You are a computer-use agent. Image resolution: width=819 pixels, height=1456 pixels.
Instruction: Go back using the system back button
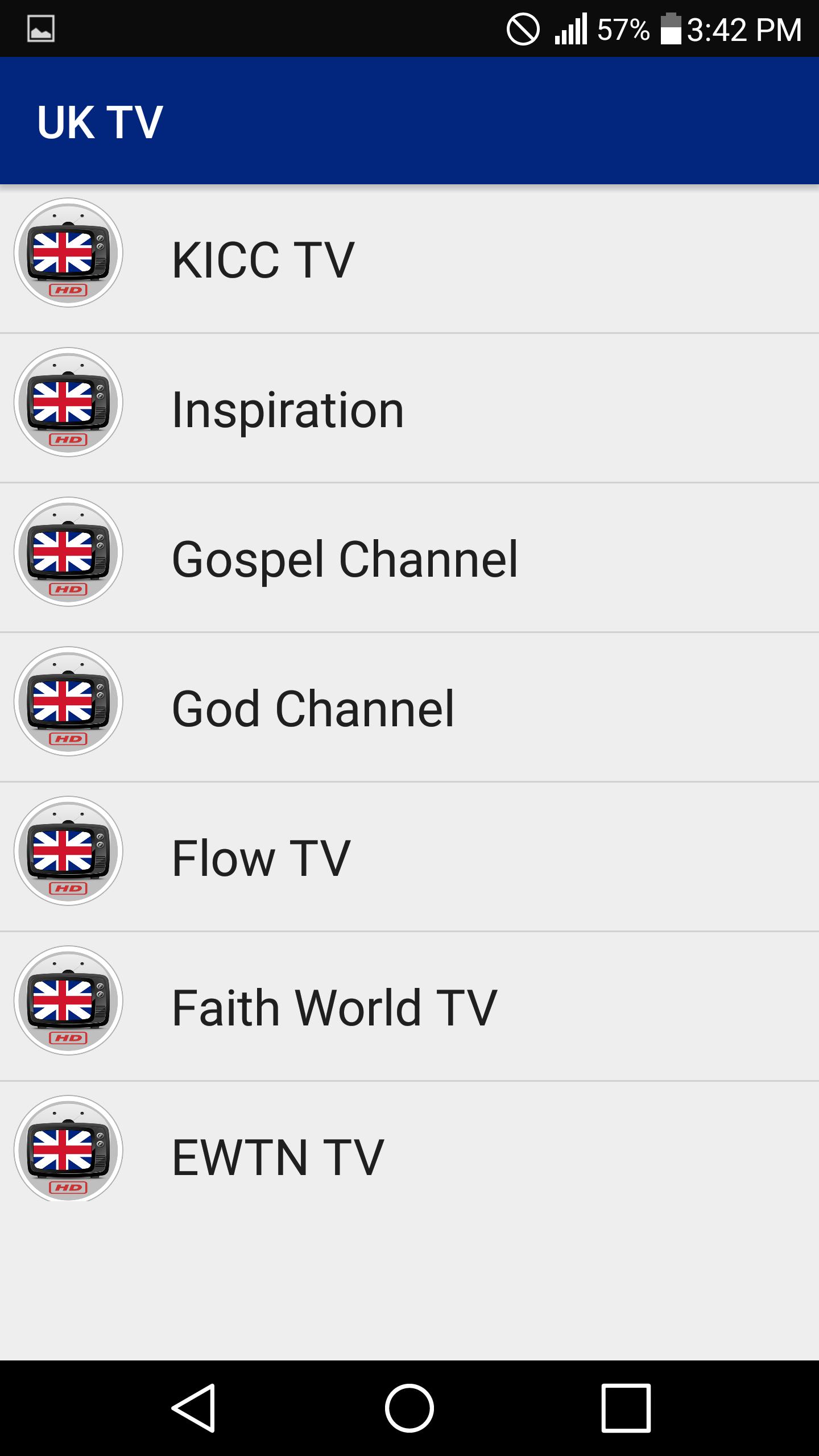(193, 1408)
